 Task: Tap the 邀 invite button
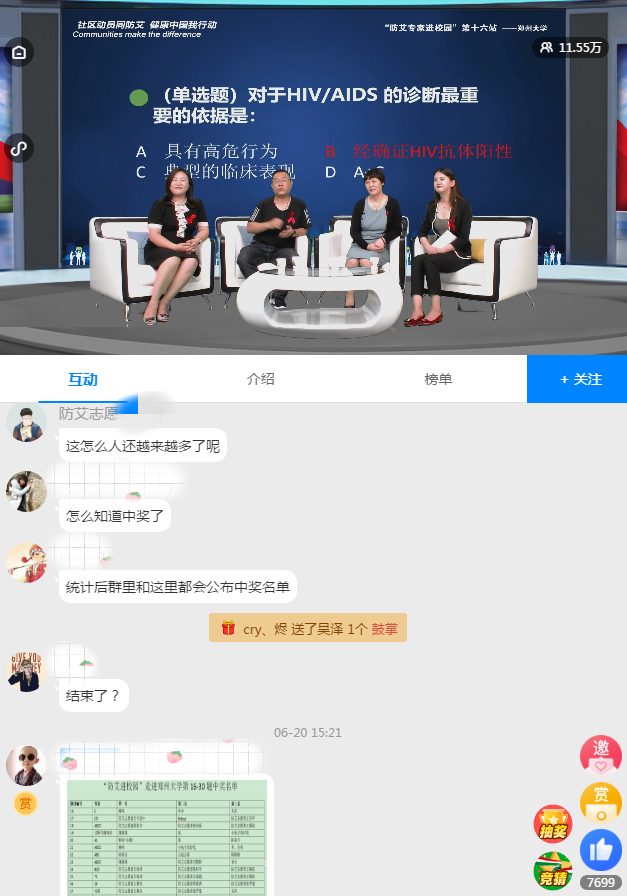(601, 754)
